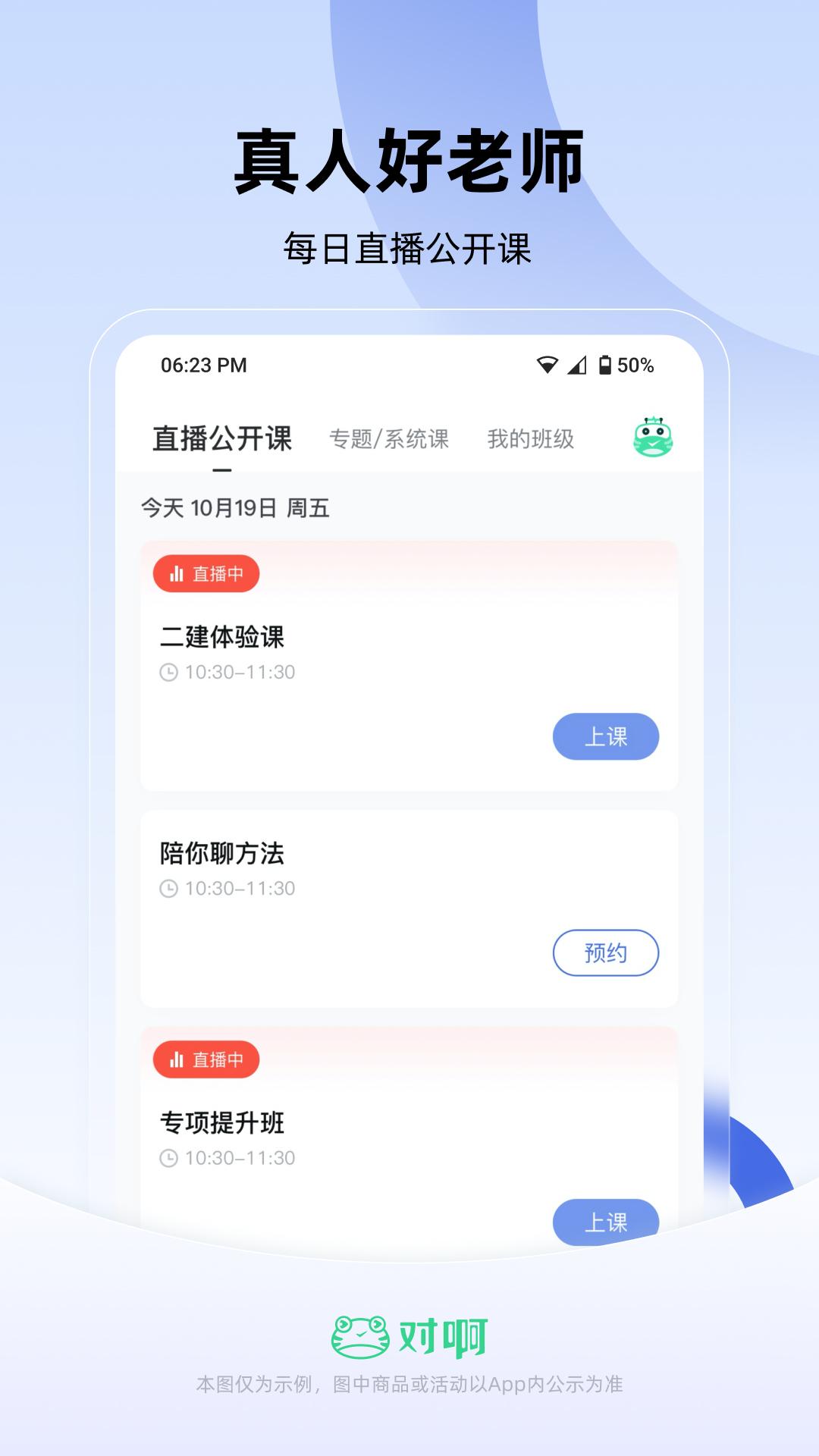819x1456 pixels.
Task: Tap the battery 50% indicator icon
Action: click(x=607, y=365)
